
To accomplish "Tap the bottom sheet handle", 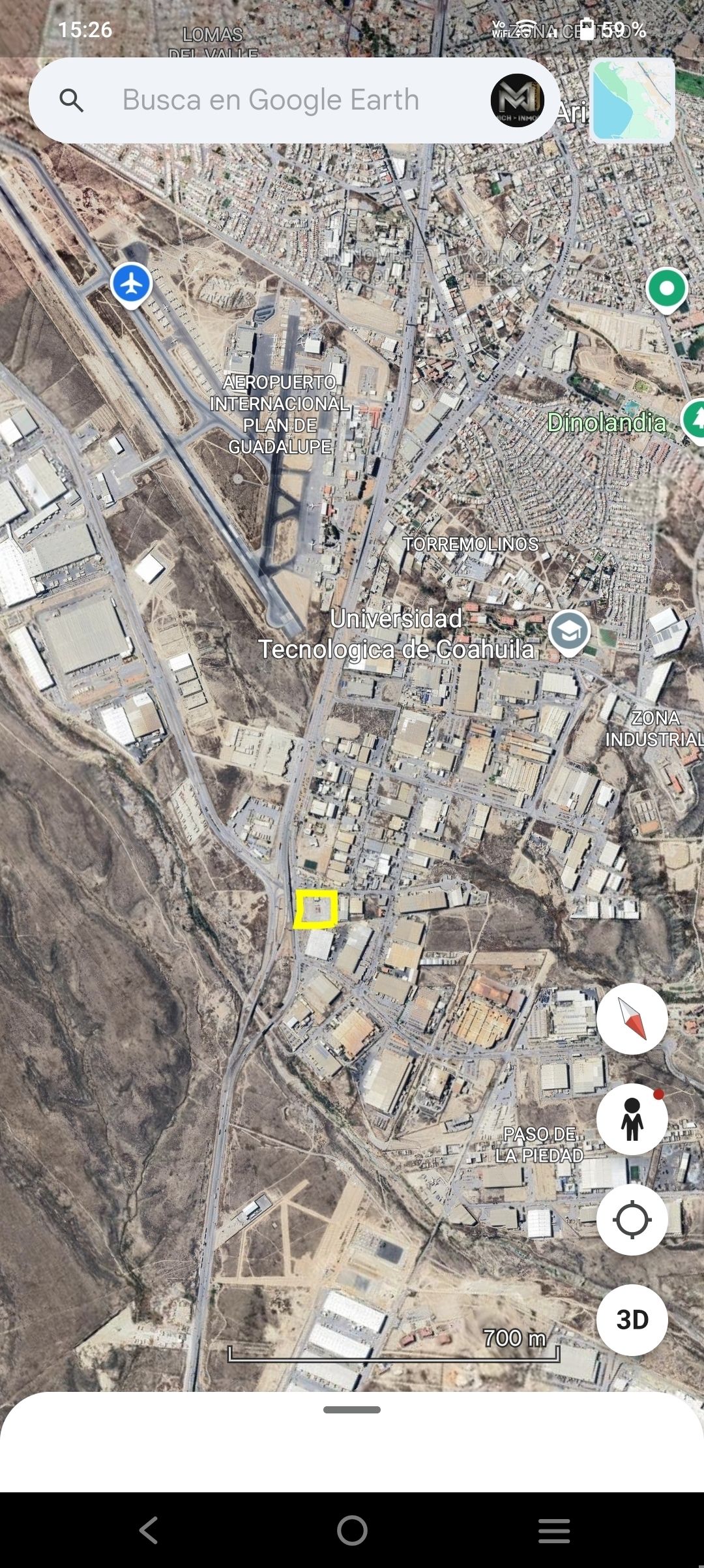I will [x=352, y=1410].
